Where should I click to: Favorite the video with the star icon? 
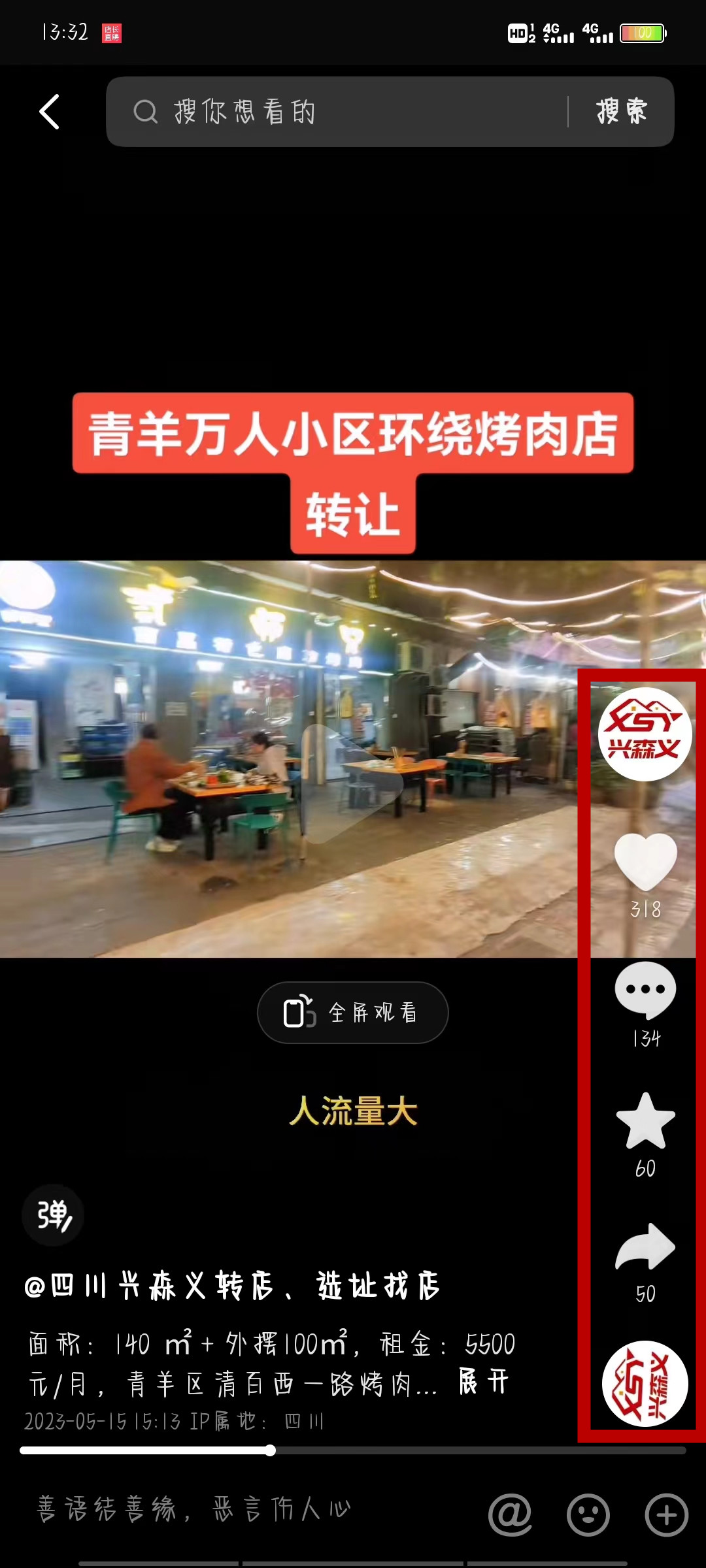coord(645,1121)
